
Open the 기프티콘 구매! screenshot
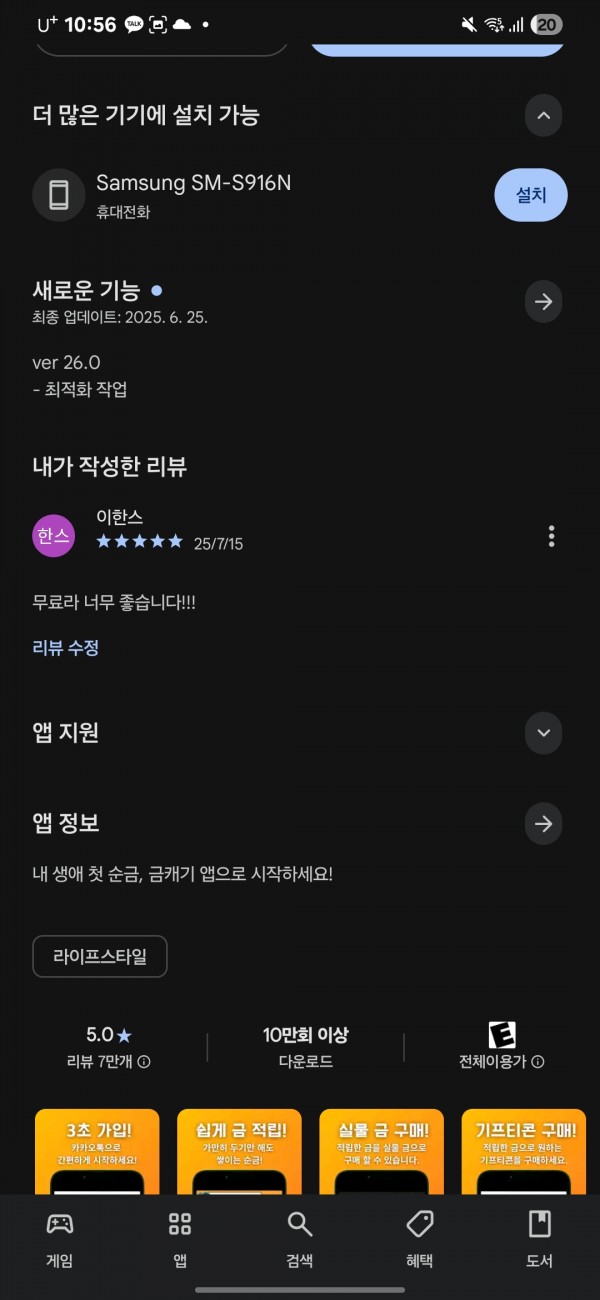click(x=524, y=1151)
